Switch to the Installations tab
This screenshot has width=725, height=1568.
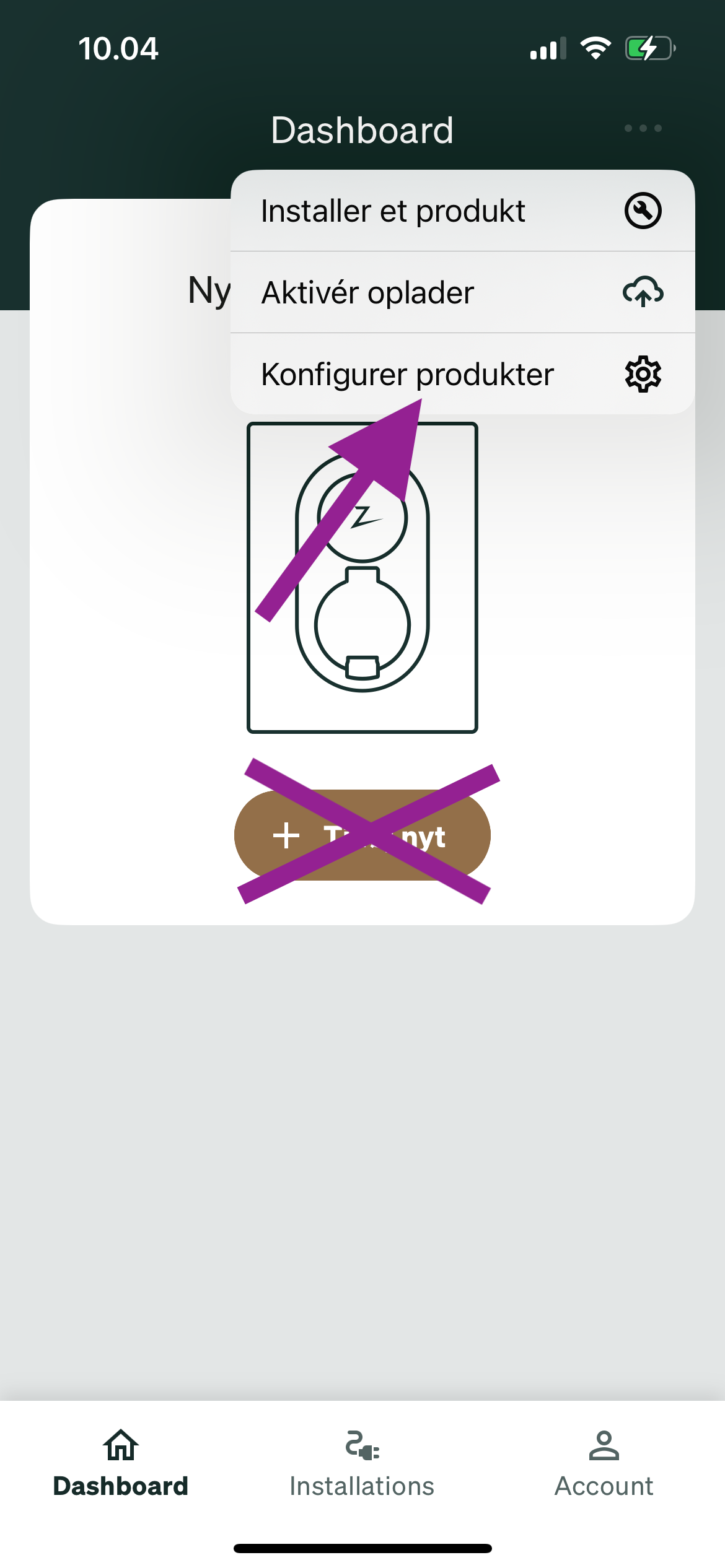click(x=362, y=1464)
